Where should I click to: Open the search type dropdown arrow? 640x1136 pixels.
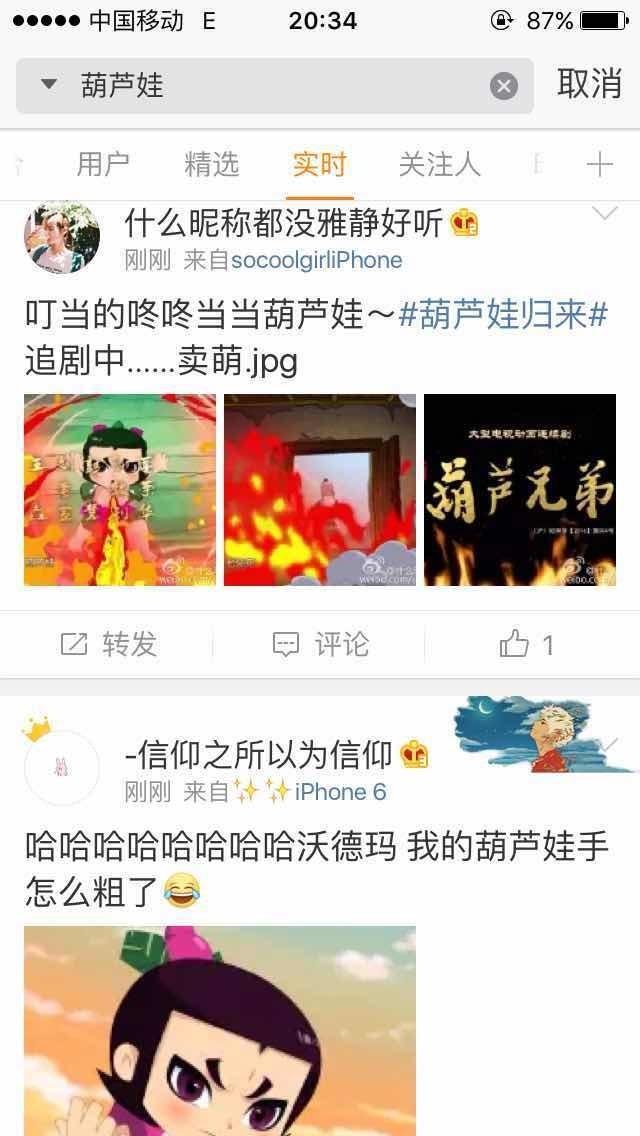click(49, 85)
